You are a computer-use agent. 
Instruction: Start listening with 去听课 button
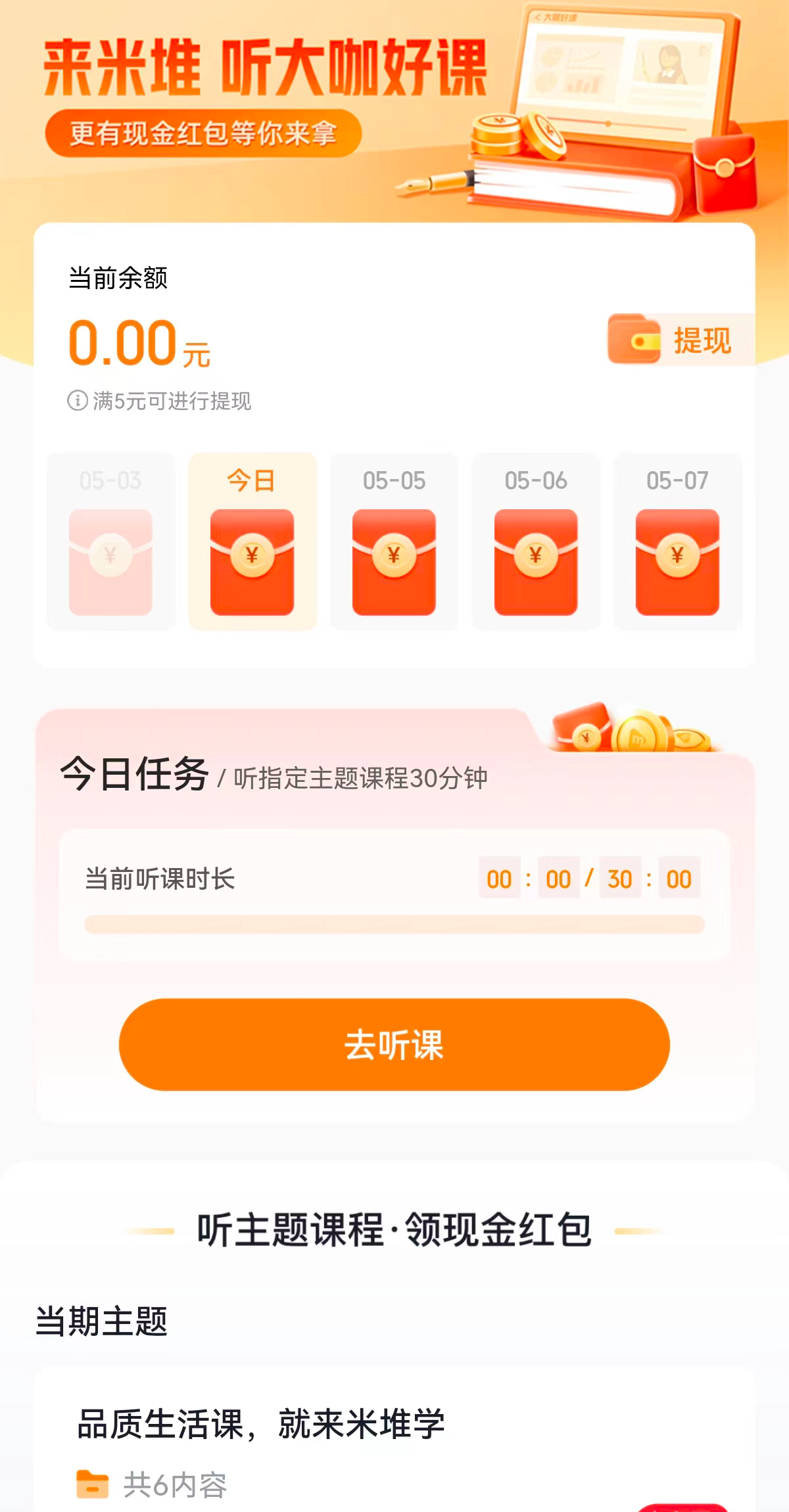click(394, 1044)
